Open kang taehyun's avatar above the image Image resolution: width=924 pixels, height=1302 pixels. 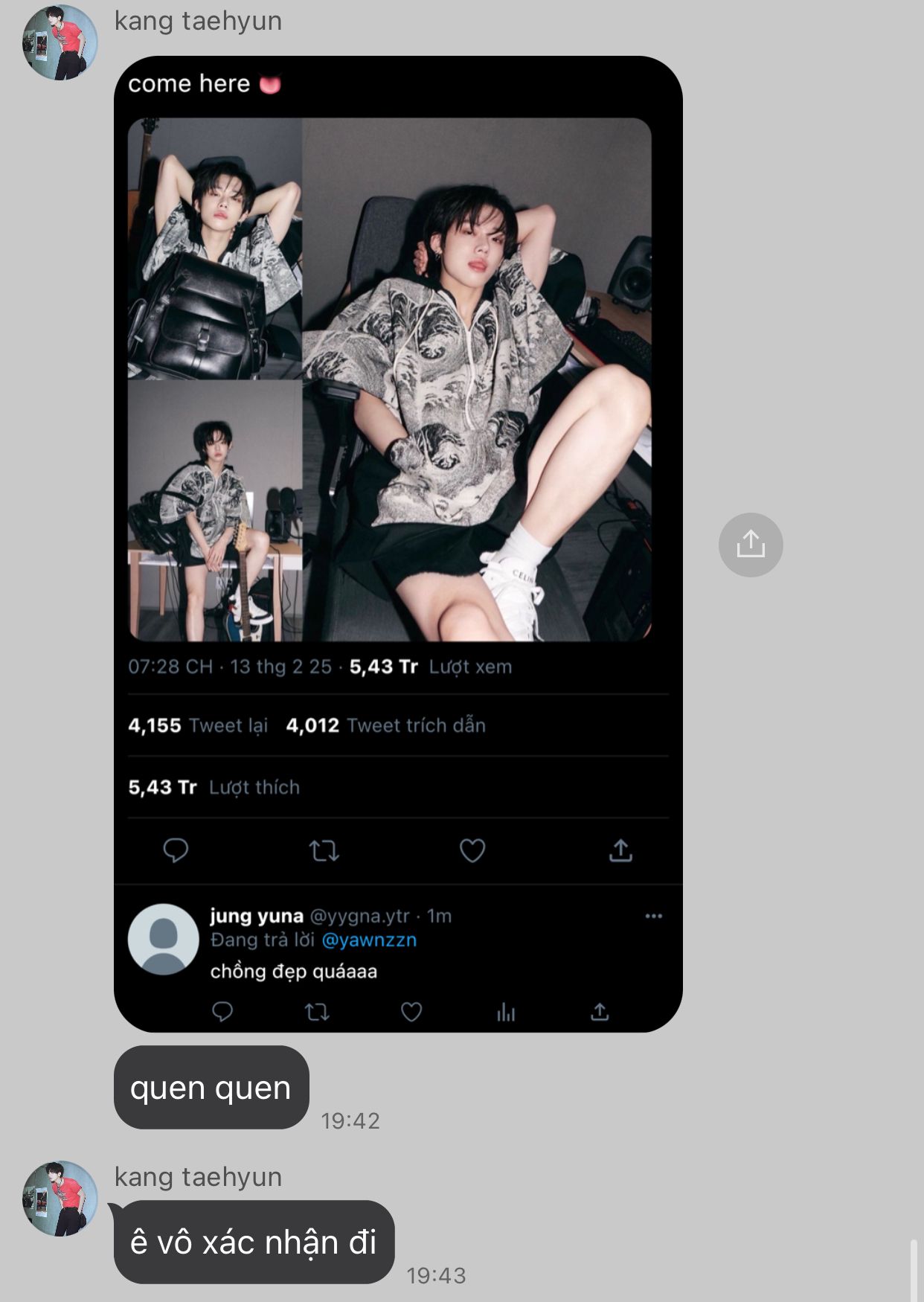[x=60, y=42]
